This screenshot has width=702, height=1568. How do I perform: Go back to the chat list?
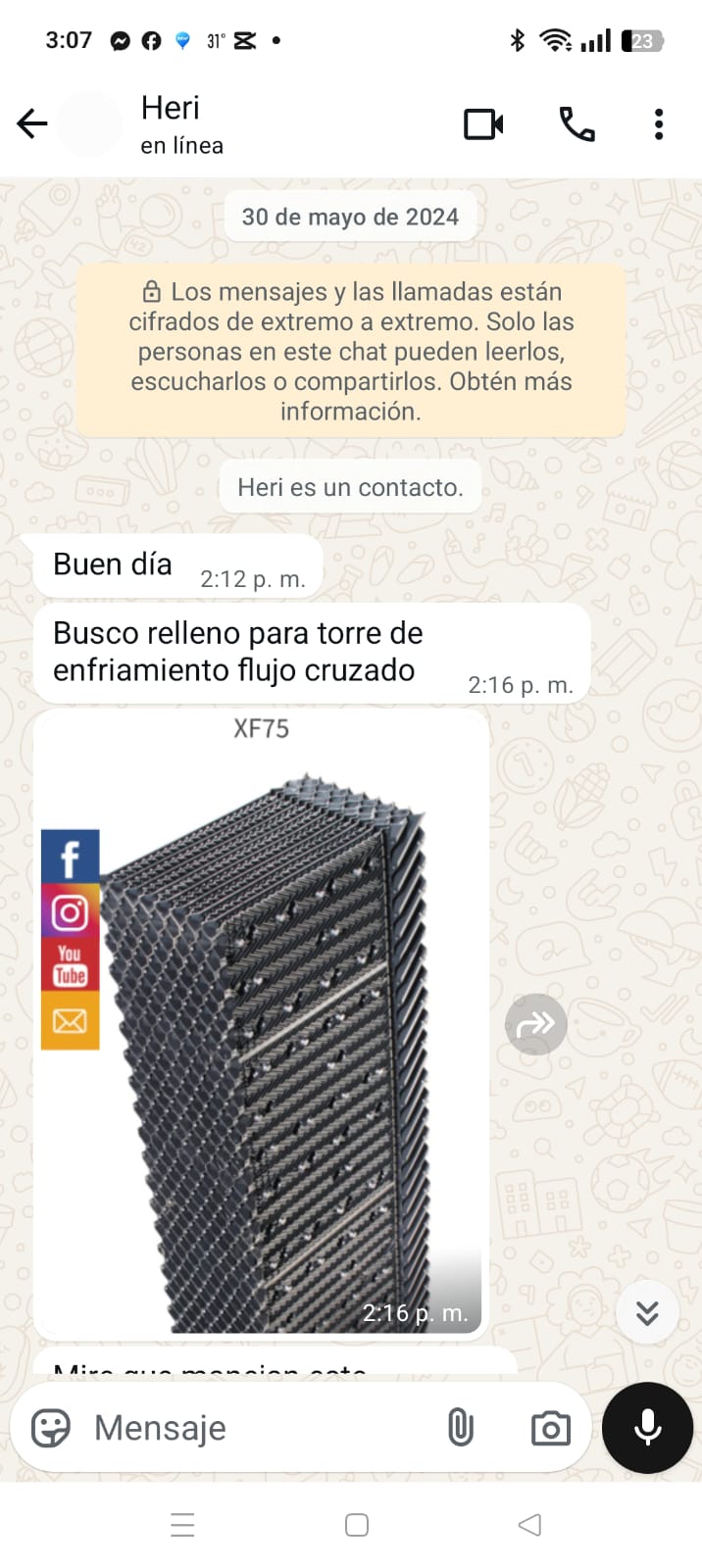coord(32,124)
